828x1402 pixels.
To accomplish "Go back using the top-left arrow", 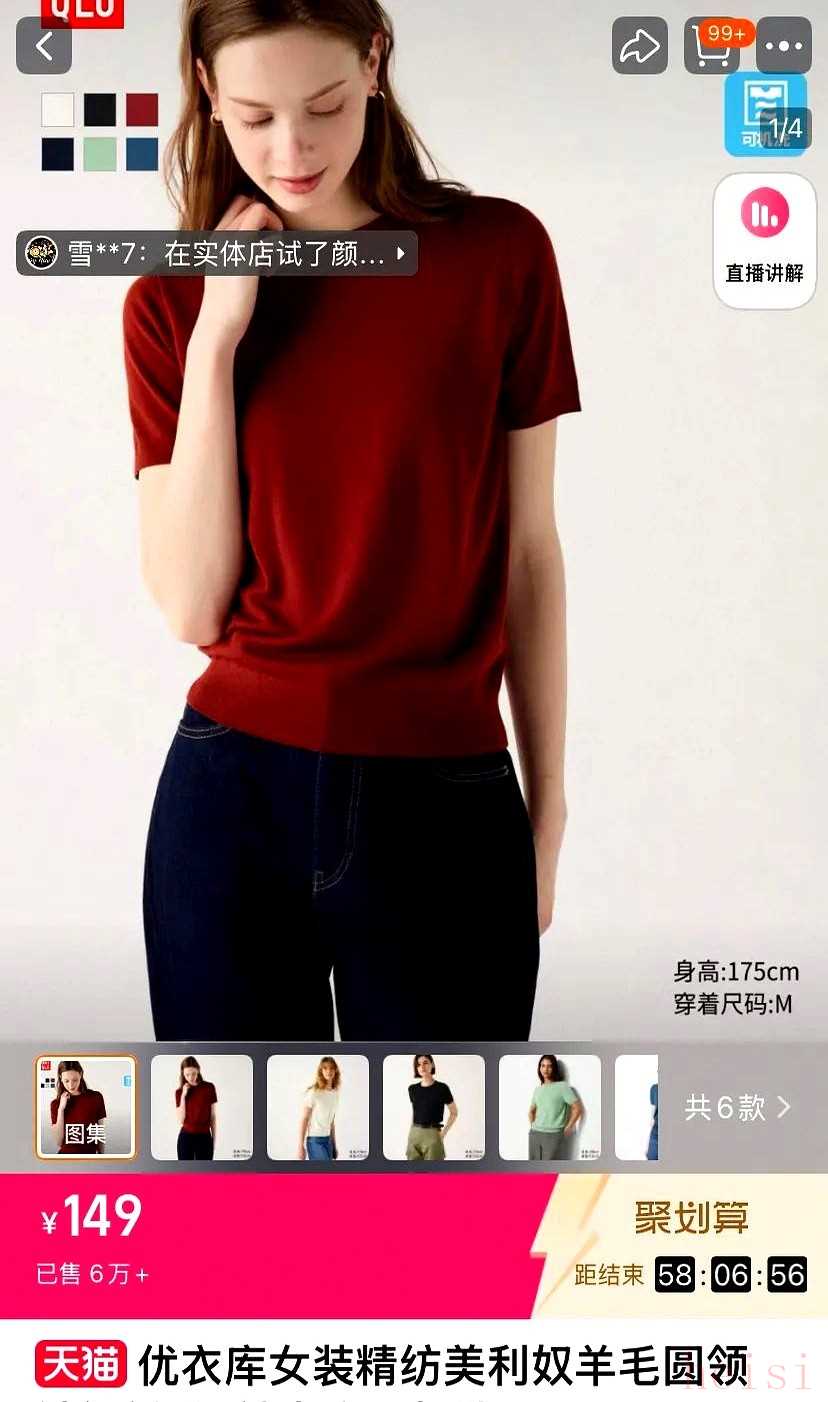I will point(44,45).
